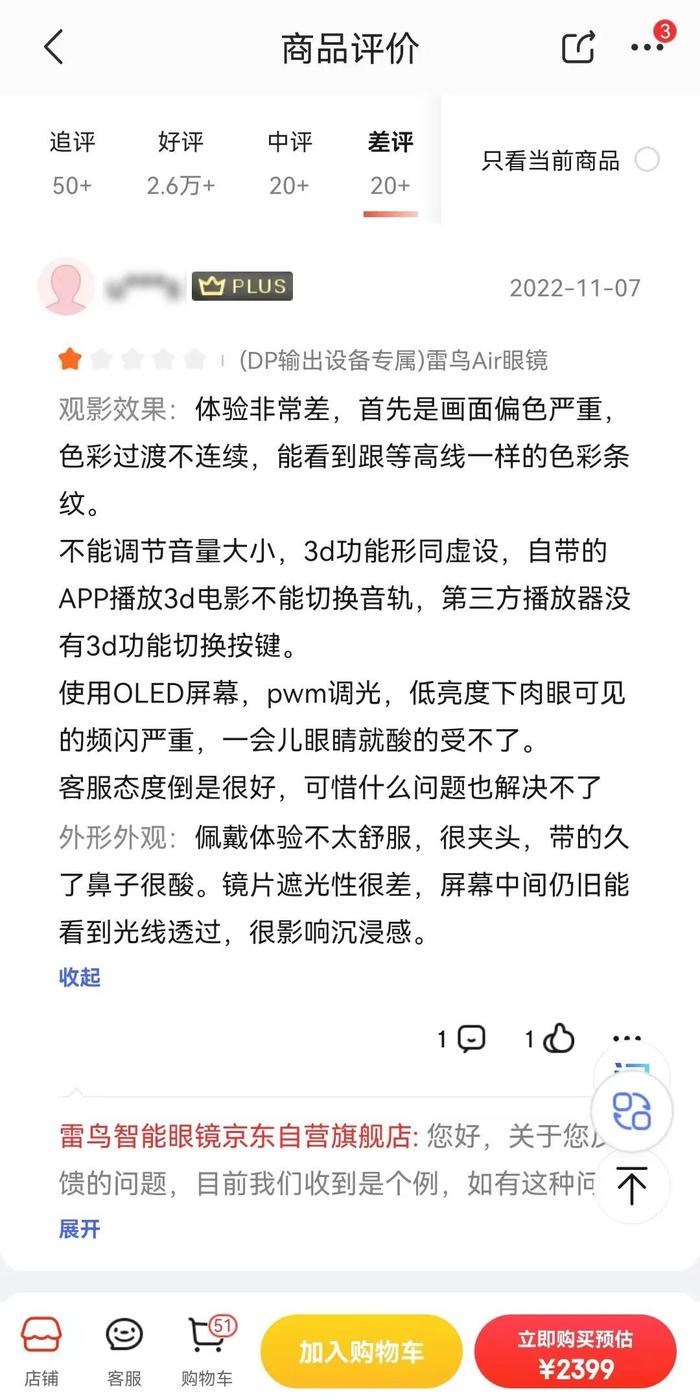This screenshot has height=1400, width=700.
Task: Add item with 加入购物车
Action: tap(360, 1352)
